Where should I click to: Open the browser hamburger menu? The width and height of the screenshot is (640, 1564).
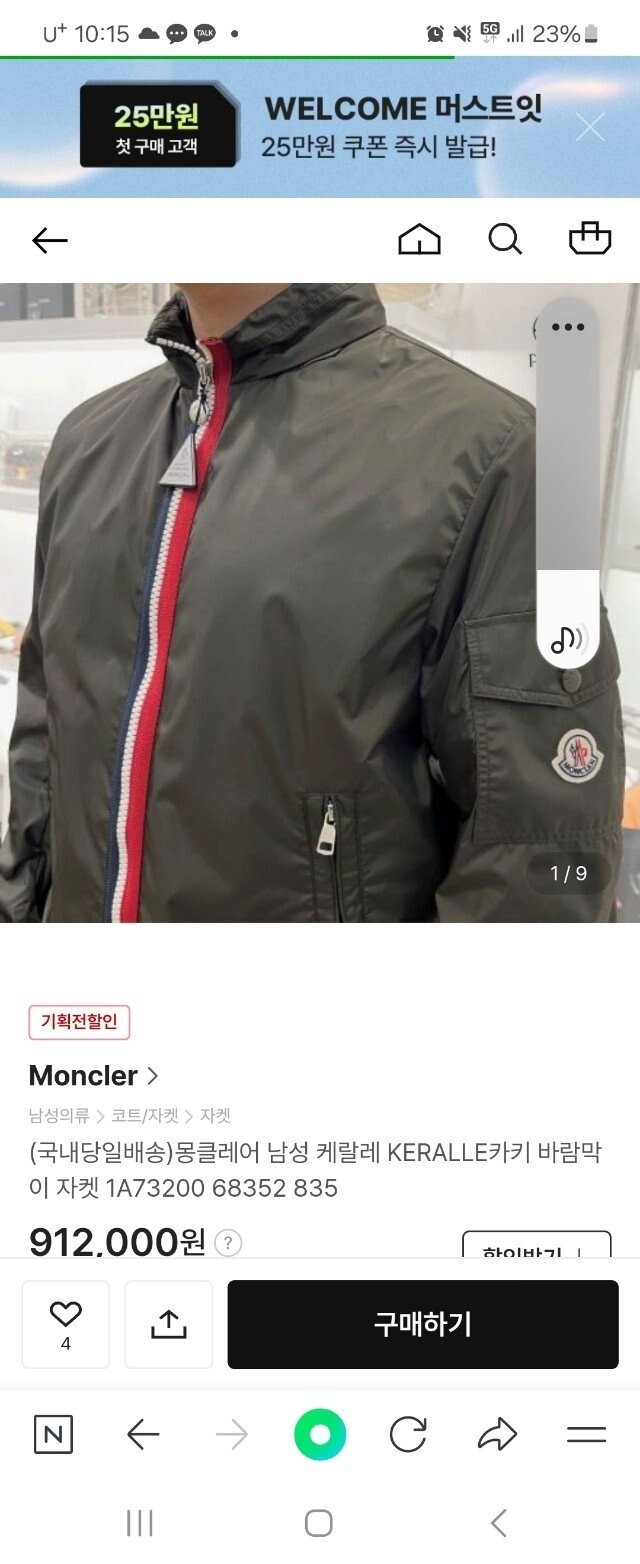(587, 1436)
